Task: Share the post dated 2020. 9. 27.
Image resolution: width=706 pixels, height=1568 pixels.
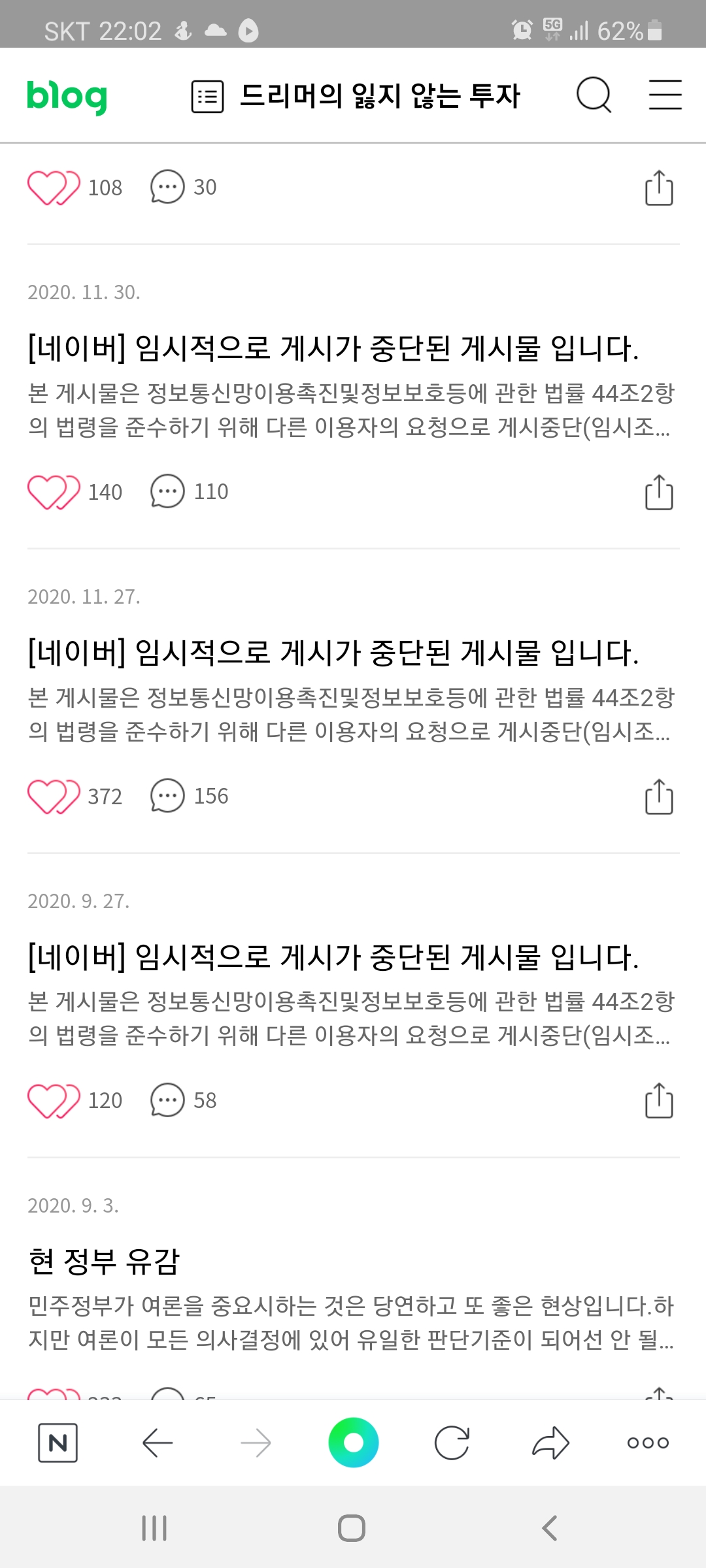Action: coord(659,1101)
